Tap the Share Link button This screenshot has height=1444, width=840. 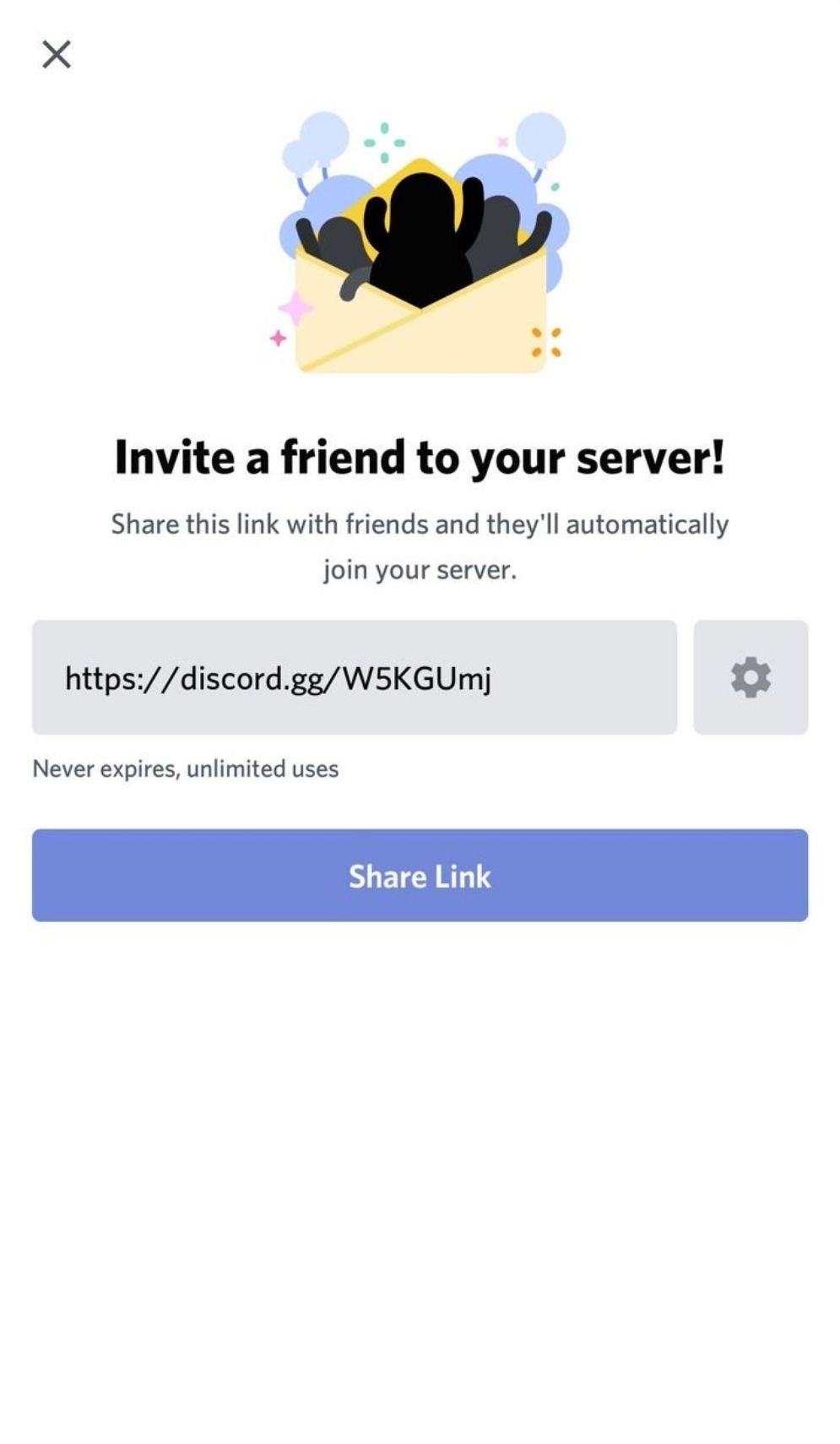420,875
